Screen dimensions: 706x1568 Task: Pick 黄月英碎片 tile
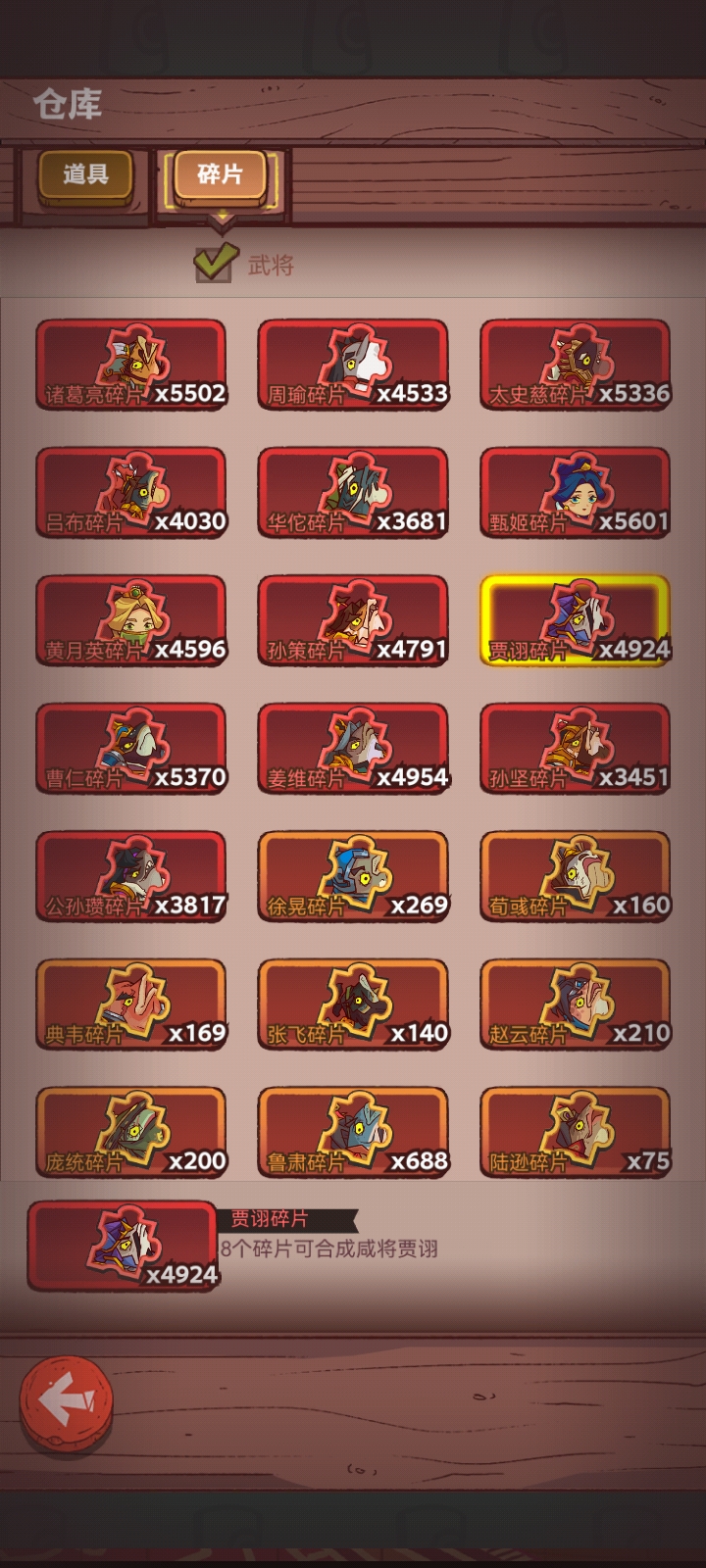click(x=131, y=620)
